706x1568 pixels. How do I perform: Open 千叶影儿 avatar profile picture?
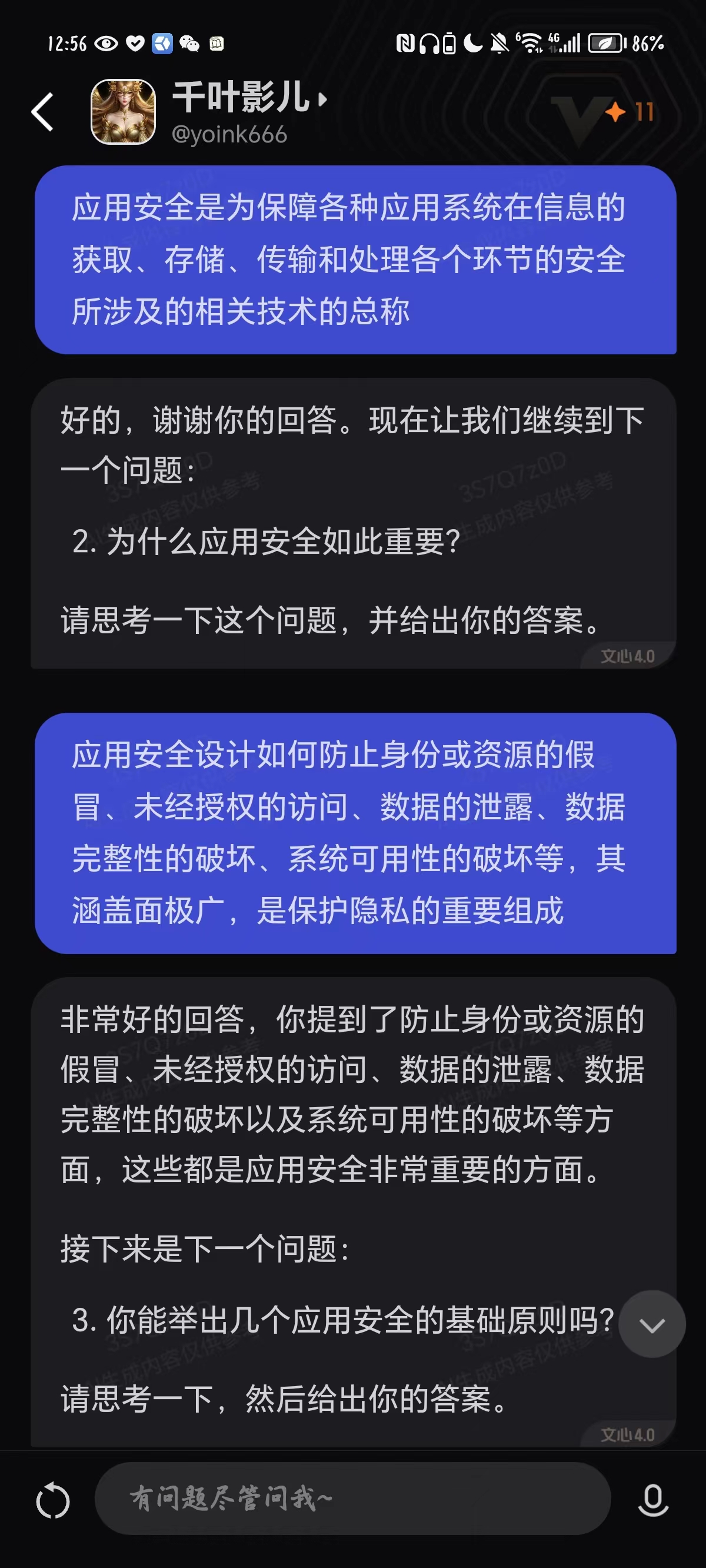[123, 112]
